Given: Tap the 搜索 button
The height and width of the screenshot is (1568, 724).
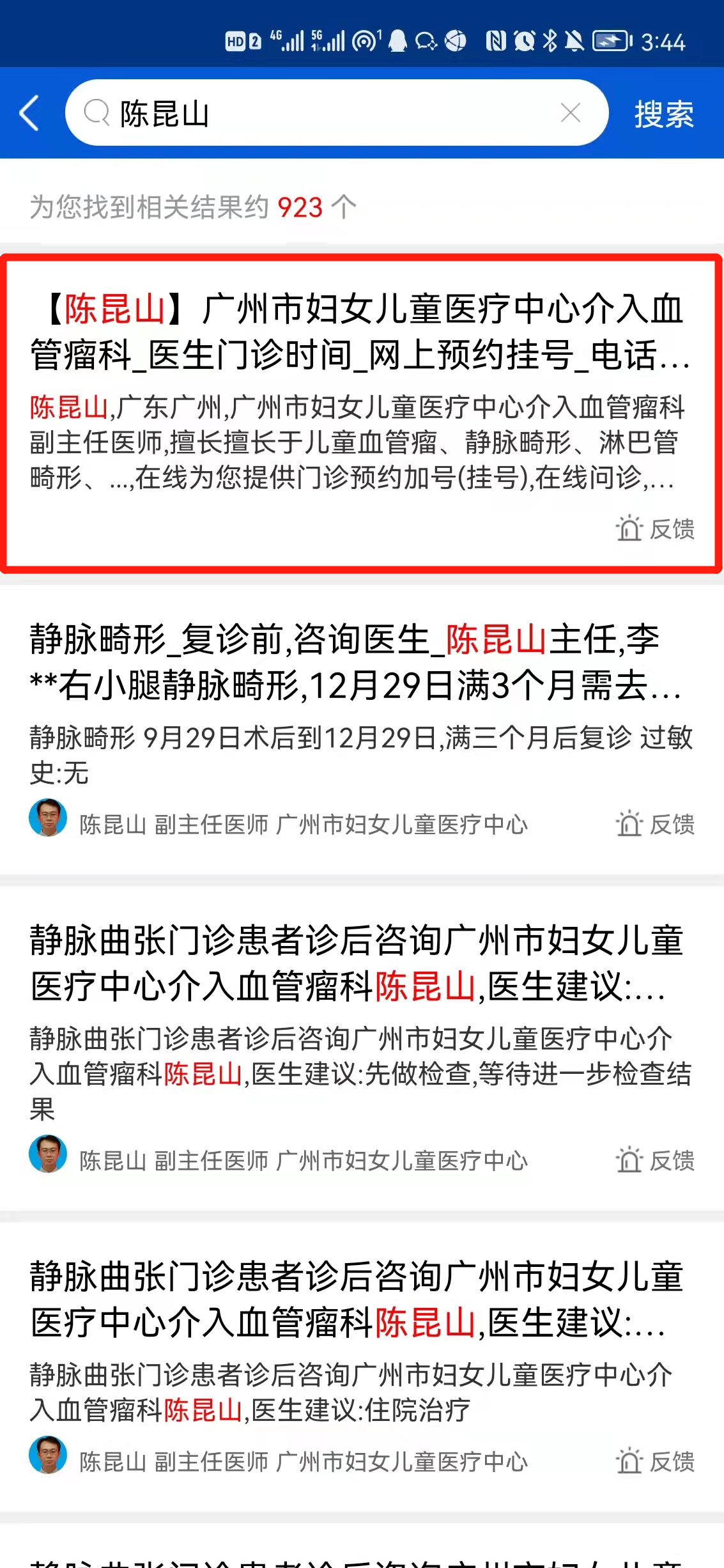Looking at the screenshot, I should [x=663, y=114].
